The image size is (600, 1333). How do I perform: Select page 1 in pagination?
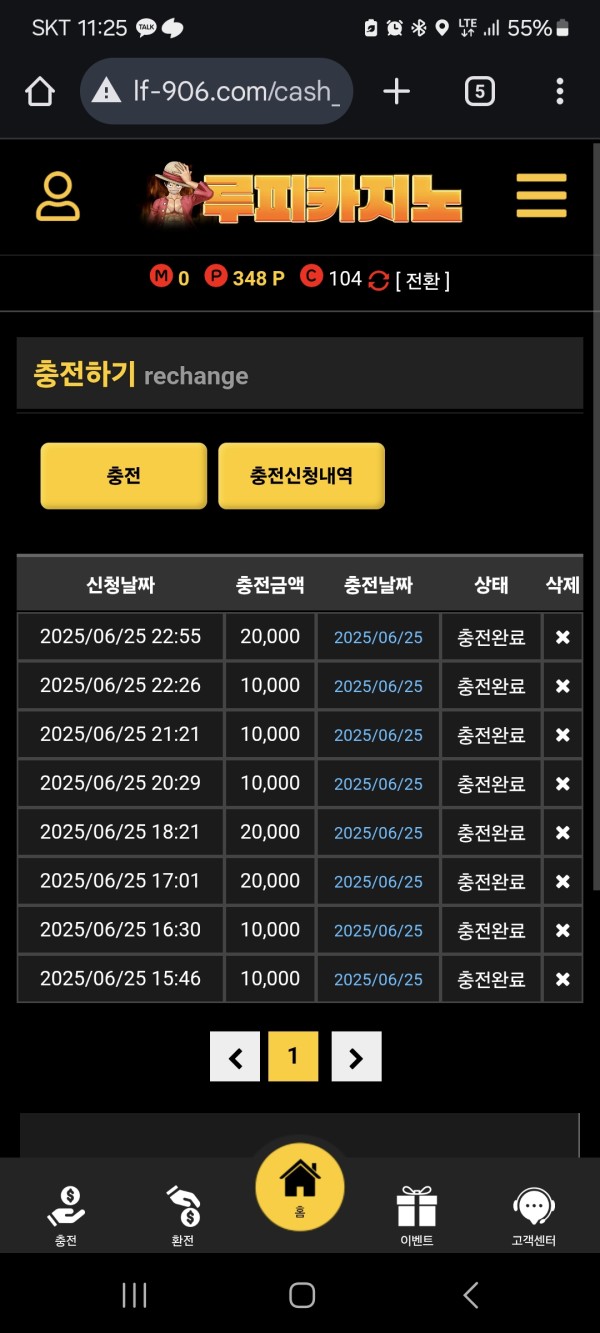(293, 1057)
